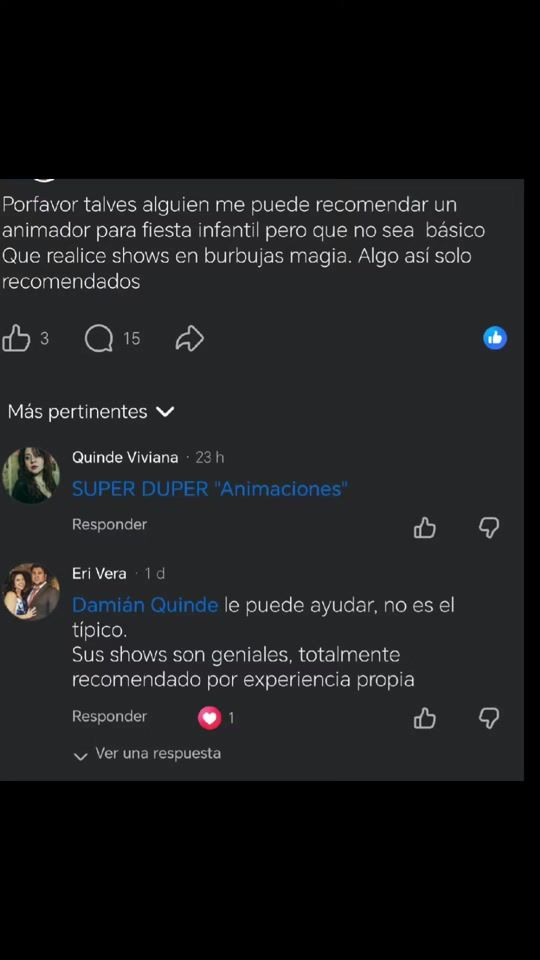Open Quinde Viviana's profile picture
The image size is (540, 960).
[31, 475]
